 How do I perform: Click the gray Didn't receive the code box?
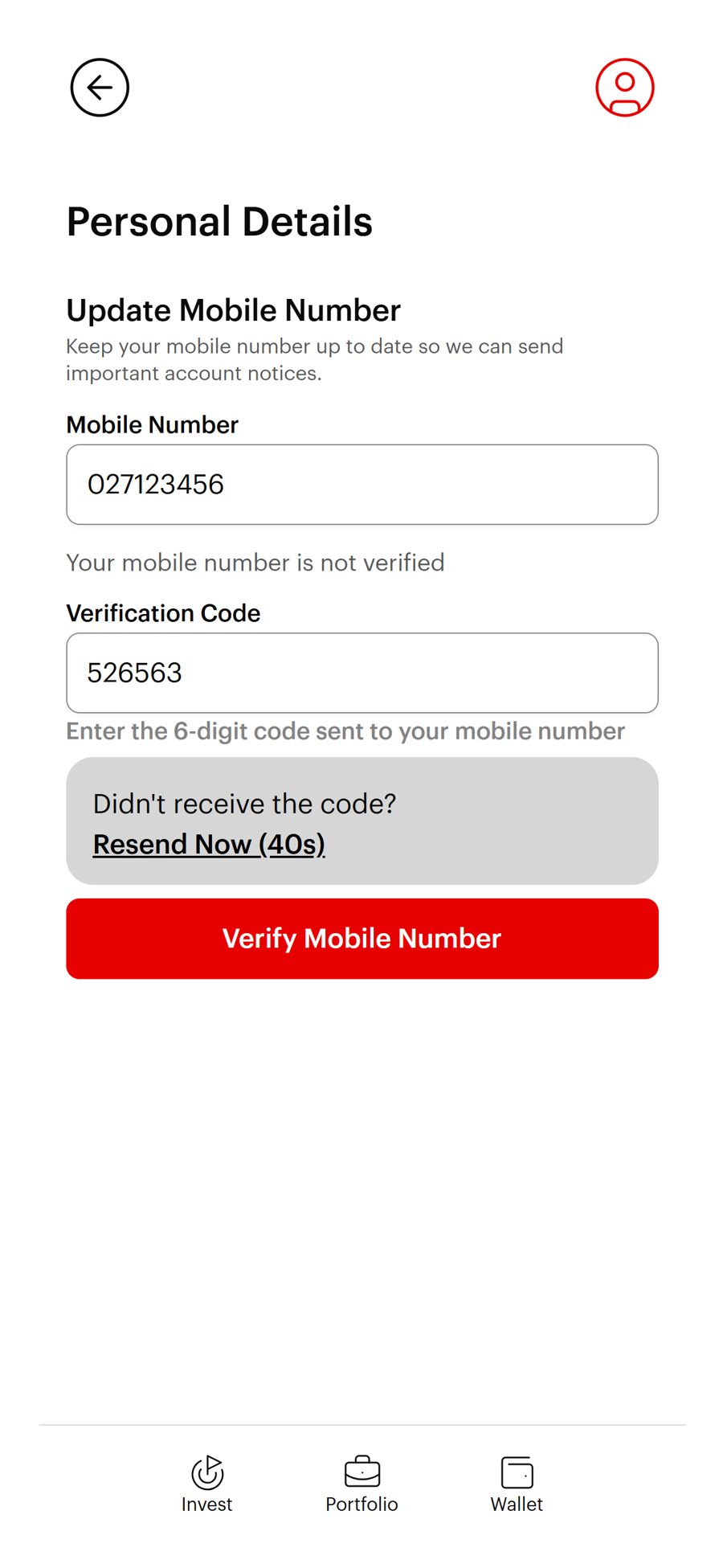tap(361, 821)
